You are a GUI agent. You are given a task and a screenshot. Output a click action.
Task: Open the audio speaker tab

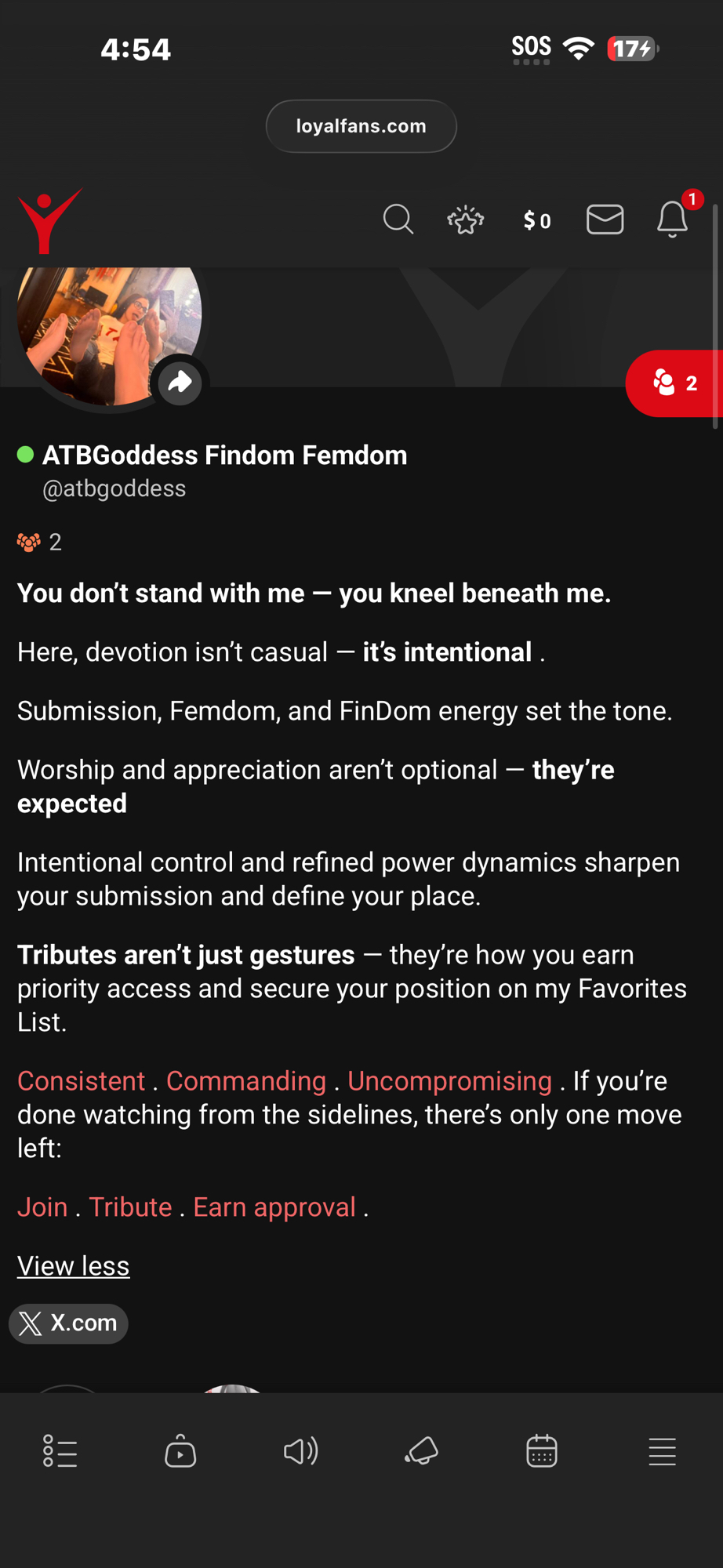[x=300, y=1452]
